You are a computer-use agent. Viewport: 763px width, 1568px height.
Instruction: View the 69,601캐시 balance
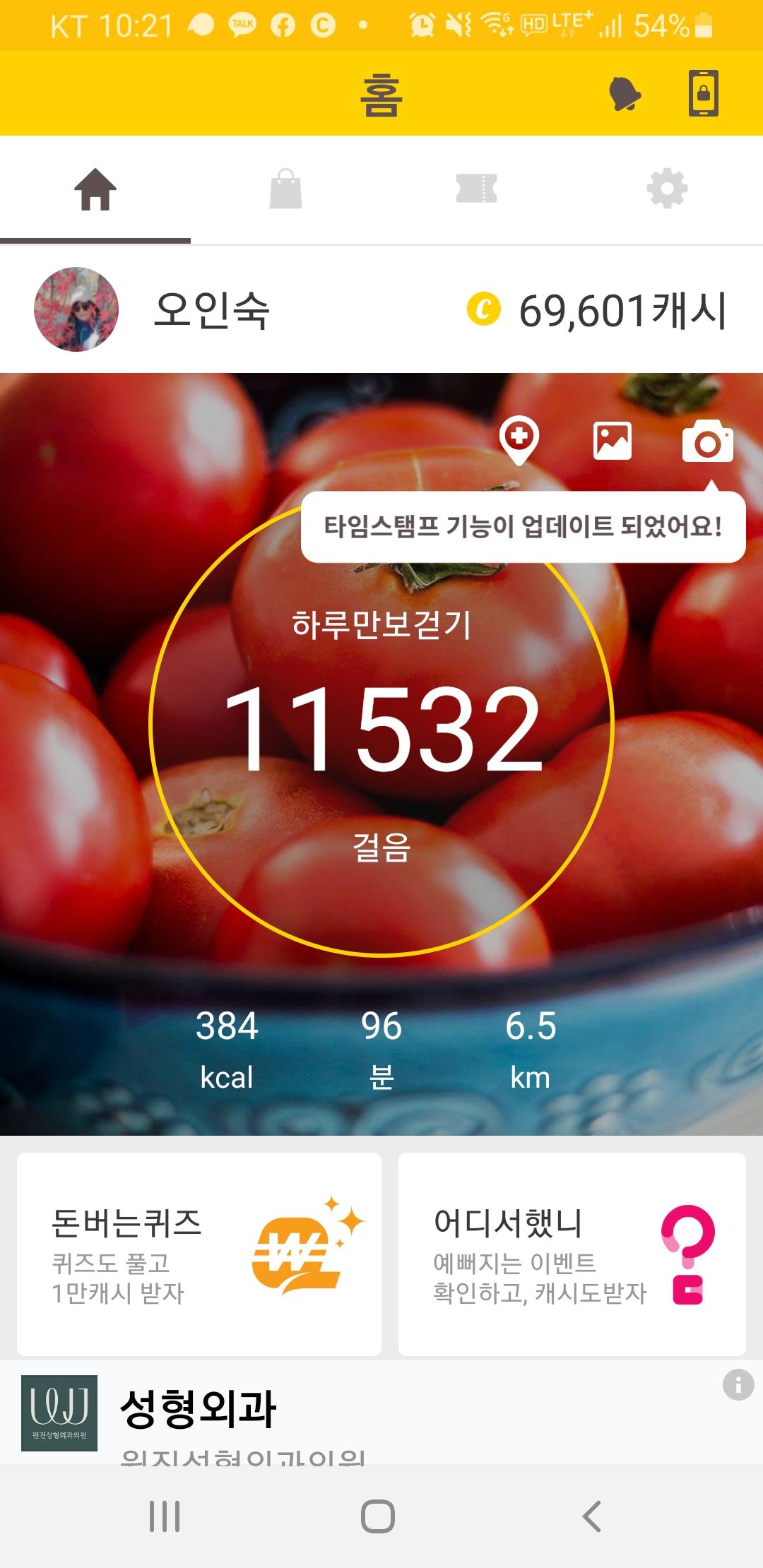pos(598,311)
